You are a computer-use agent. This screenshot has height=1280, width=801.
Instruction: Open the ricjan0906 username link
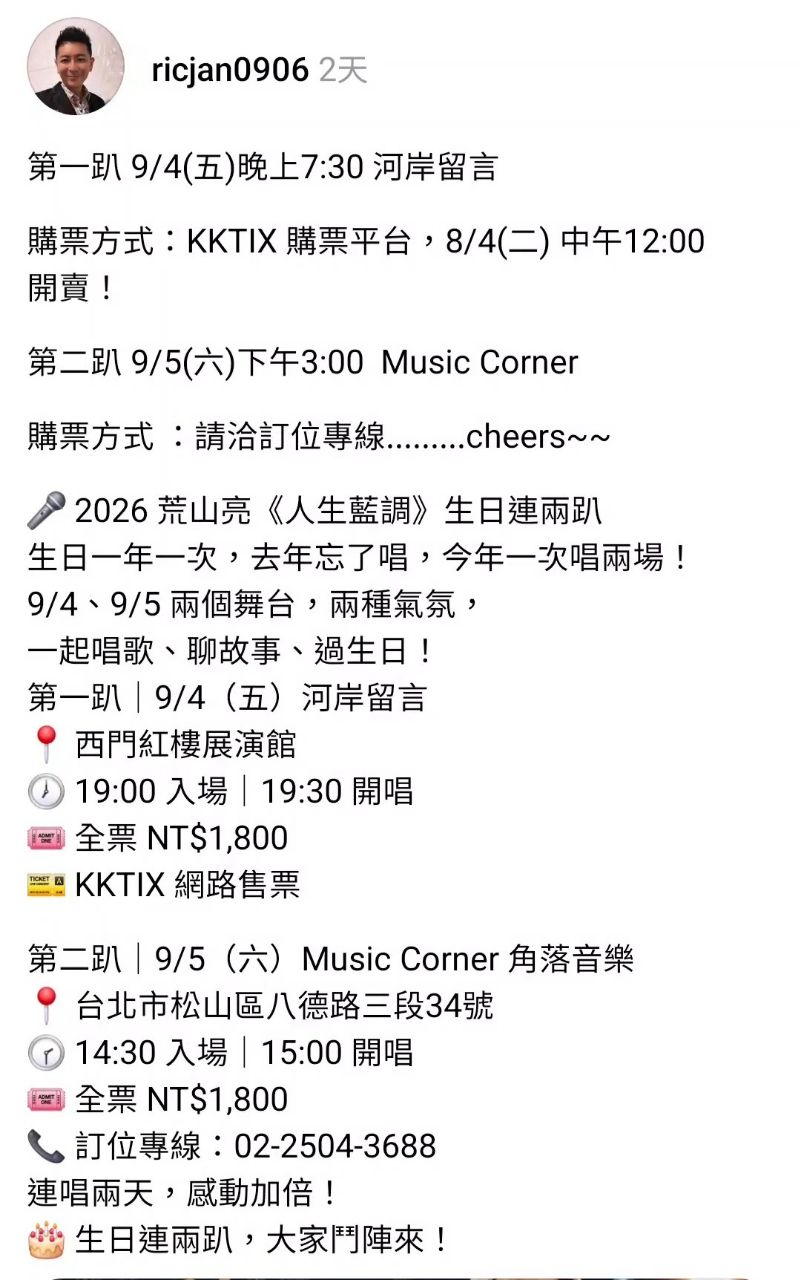click(230, 69)
